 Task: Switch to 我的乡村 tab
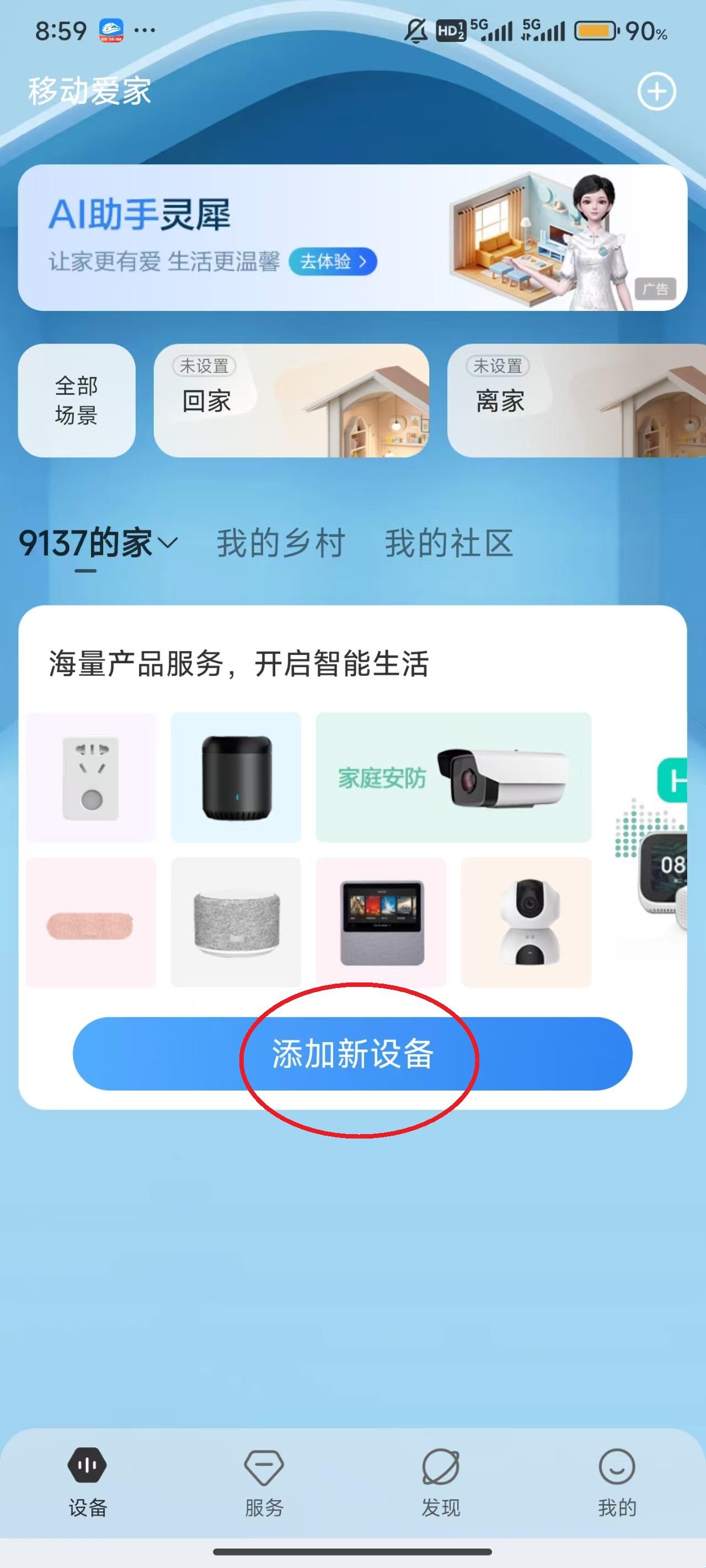point(281,543)
